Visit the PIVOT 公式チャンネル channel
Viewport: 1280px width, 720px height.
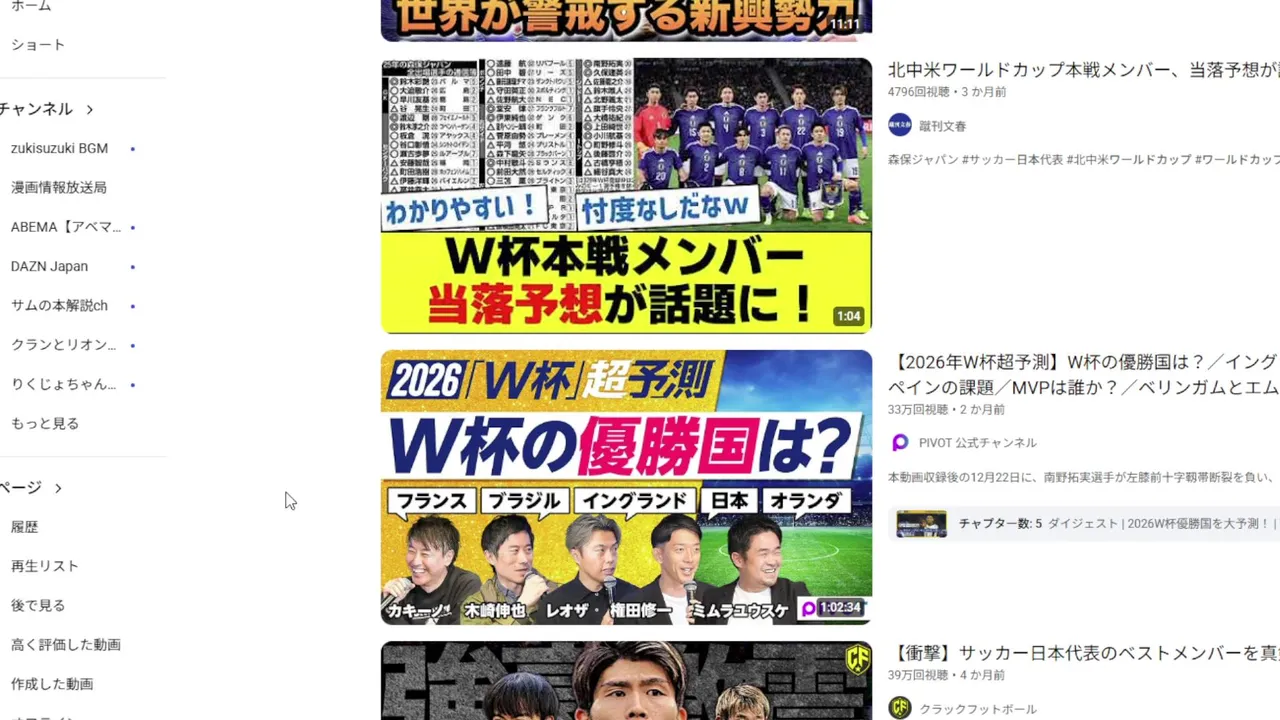tap(977, 443)
